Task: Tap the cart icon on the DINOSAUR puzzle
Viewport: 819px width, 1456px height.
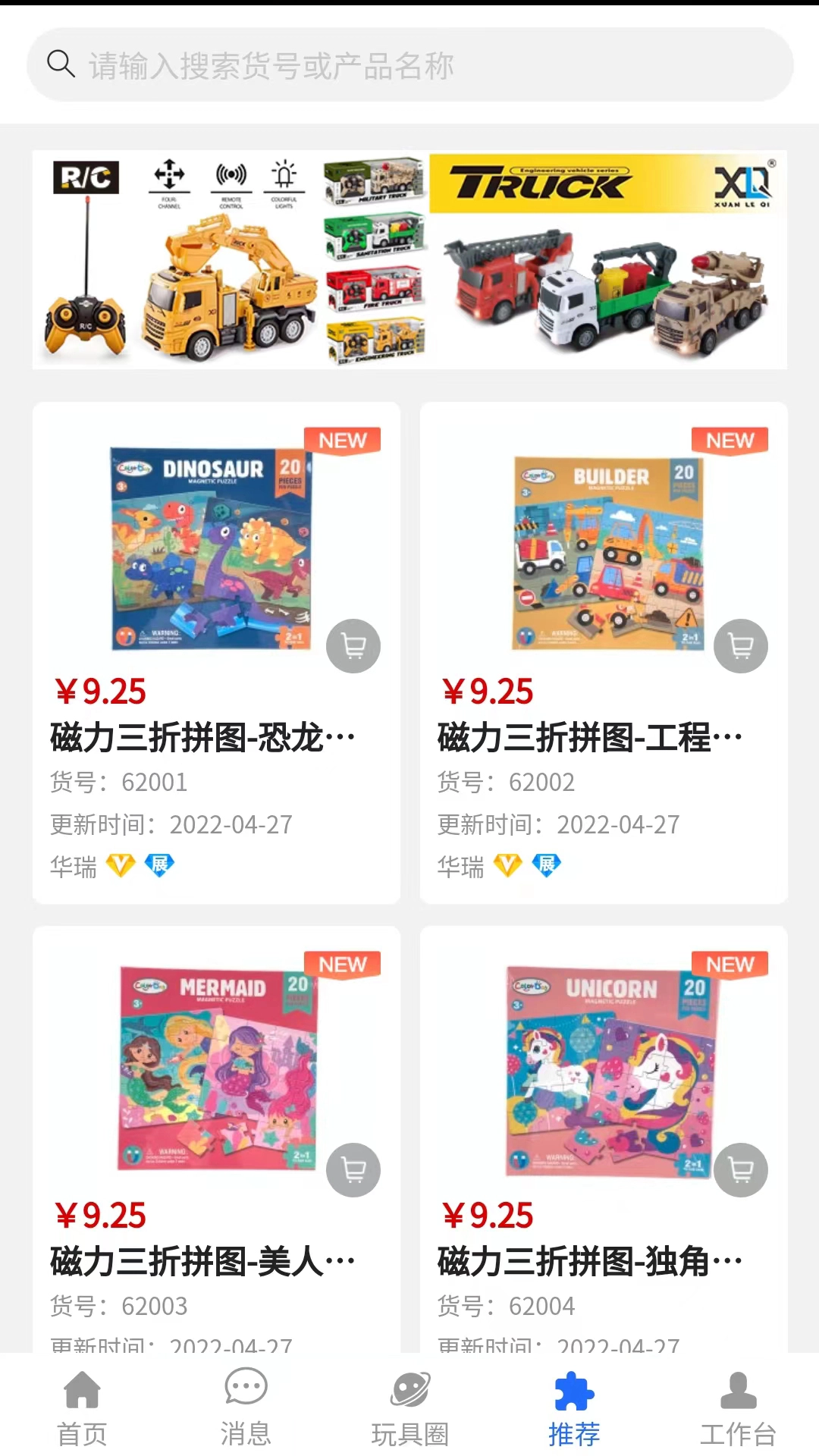Action: click(353, 645)
